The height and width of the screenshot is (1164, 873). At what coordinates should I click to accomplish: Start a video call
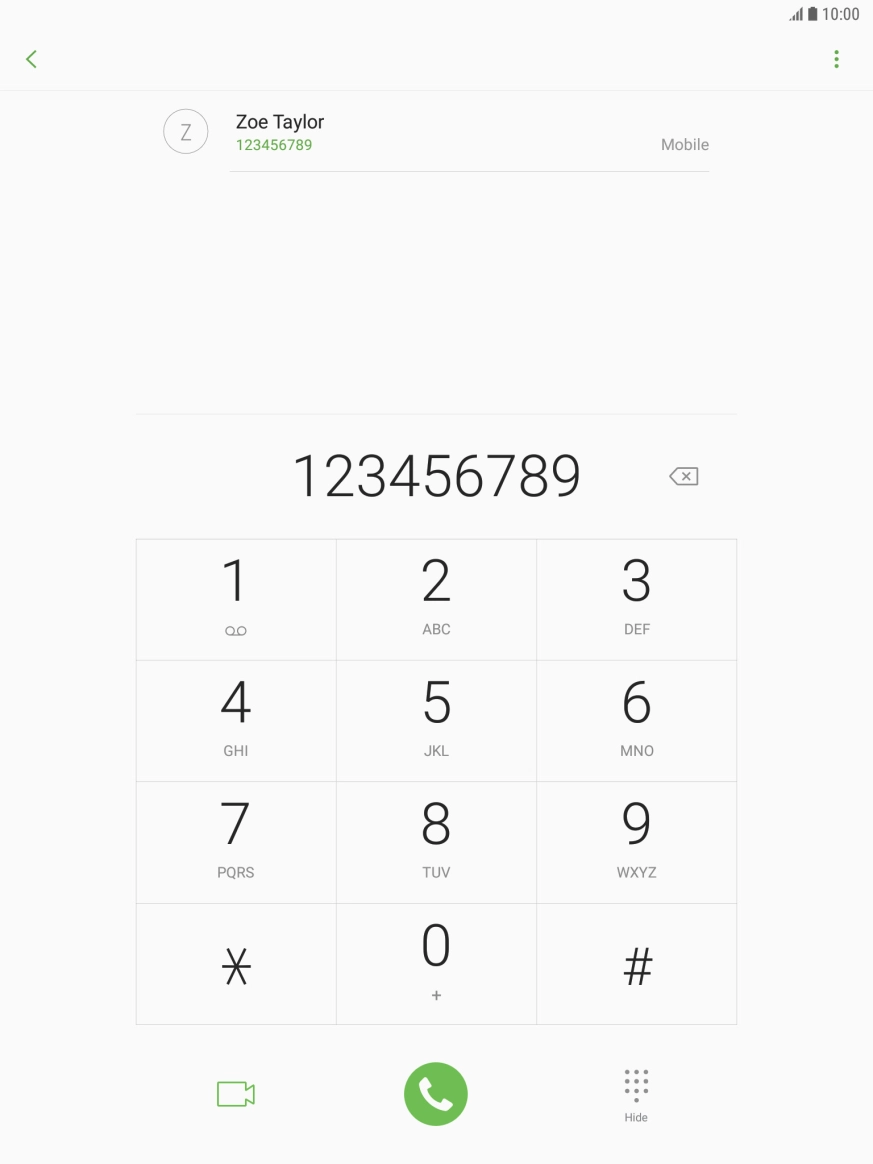235,1094
